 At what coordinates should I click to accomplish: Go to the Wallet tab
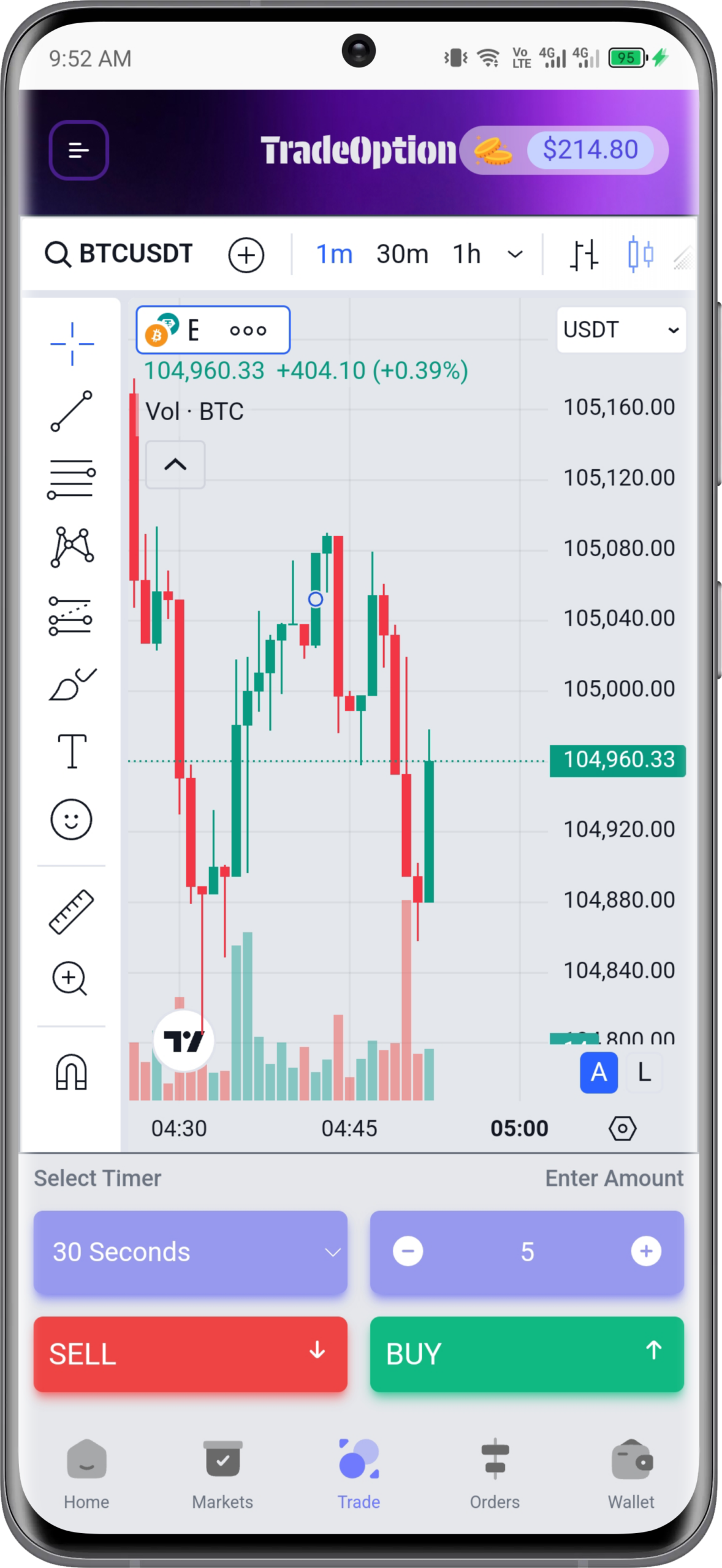(631, 1474)
